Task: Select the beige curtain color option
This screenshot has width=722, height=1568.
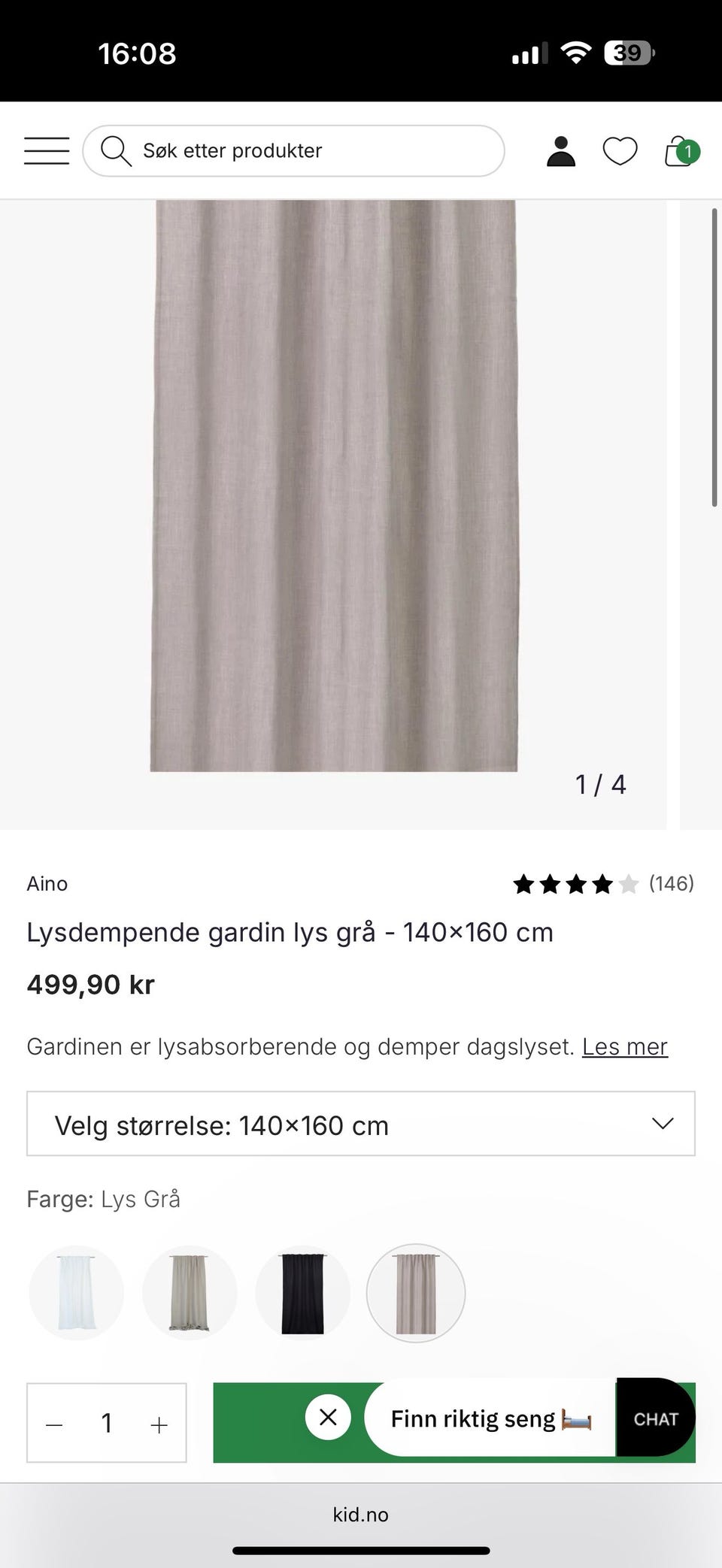Action: coord(189,1292)
